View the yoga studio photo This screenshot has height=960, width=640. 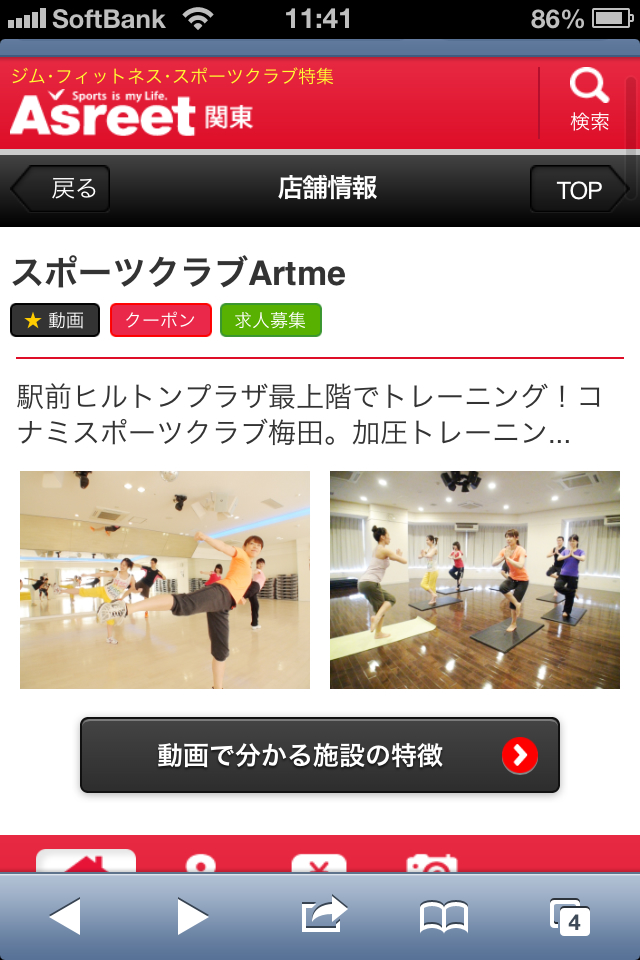475,580
